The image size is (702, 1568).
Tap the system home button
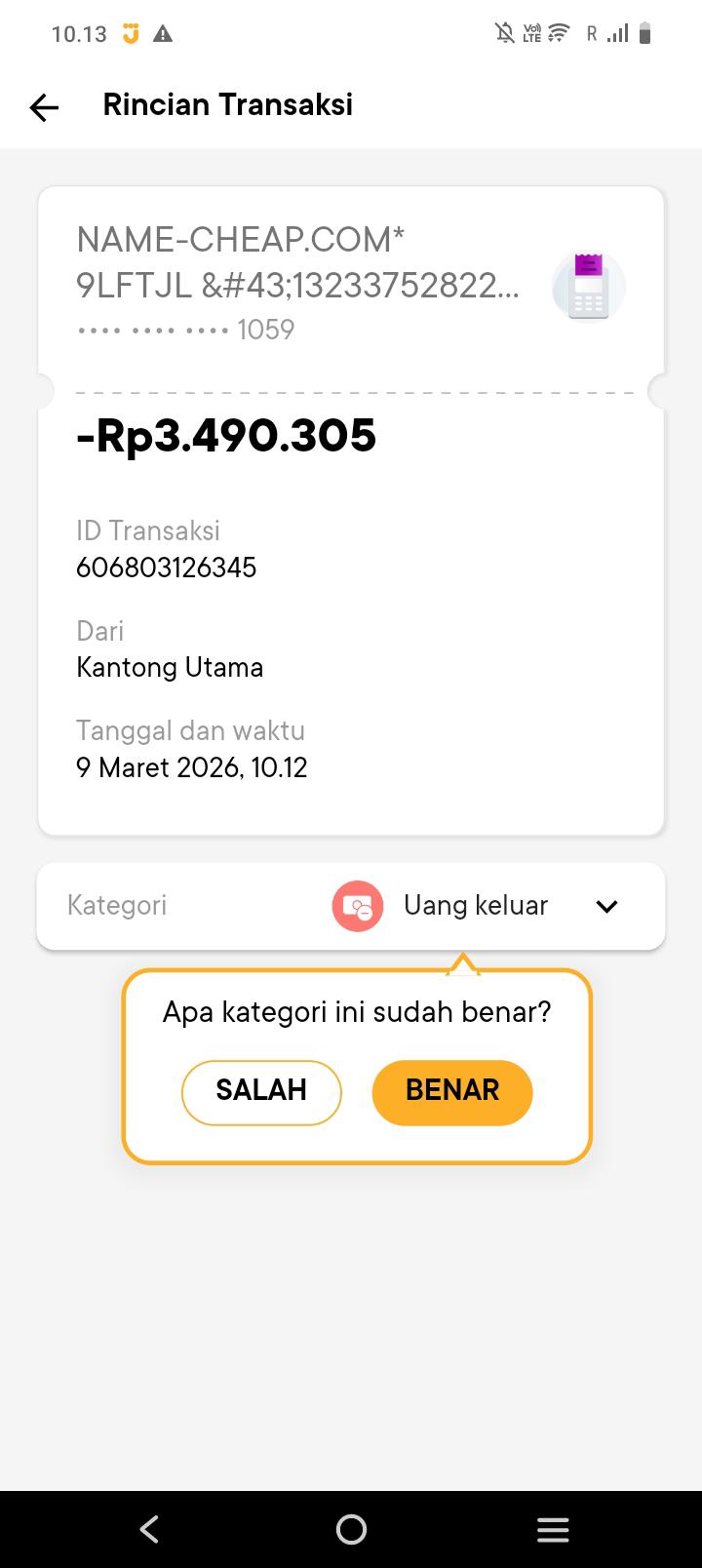point(351,1529)
